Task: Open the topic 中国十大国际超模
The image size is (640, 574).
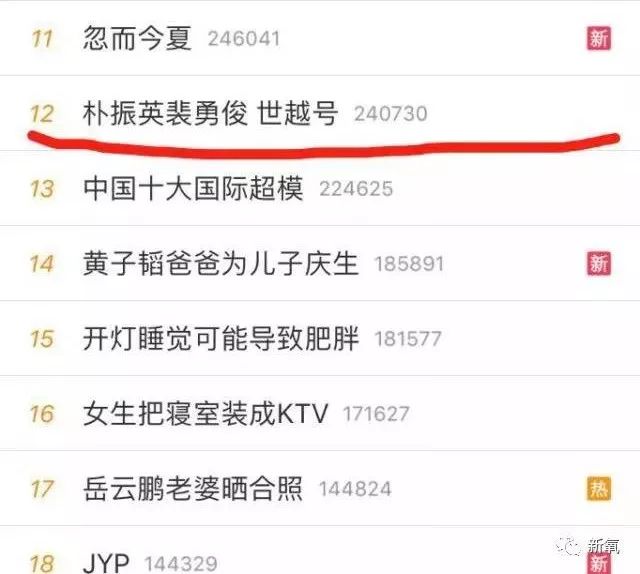Action: click(193, 188)
